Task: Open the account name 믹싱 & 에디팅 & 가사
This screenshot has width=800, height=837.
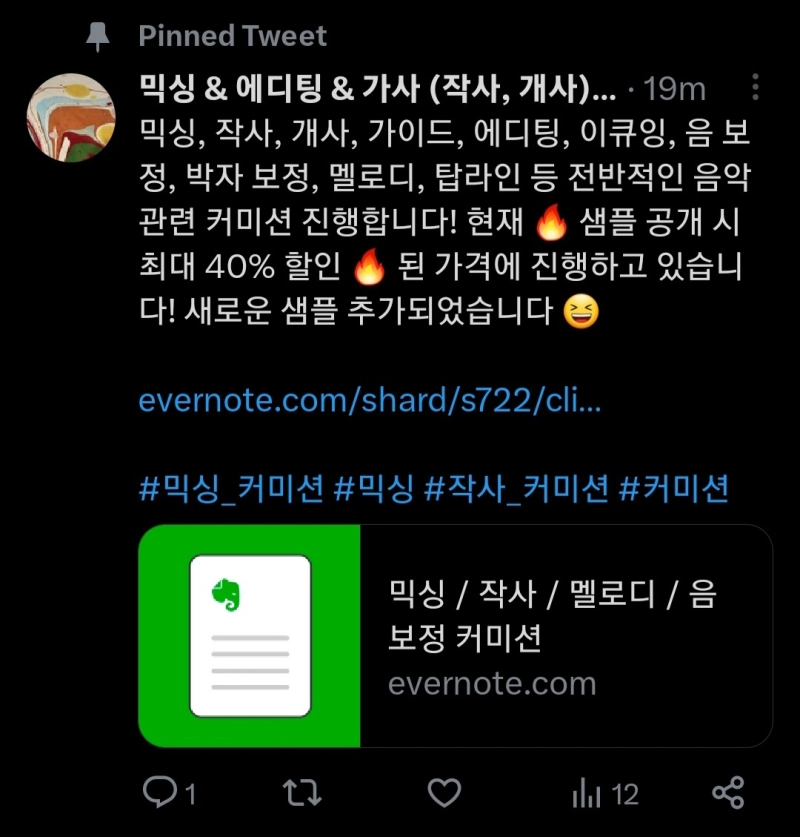Action: point(378,89)
